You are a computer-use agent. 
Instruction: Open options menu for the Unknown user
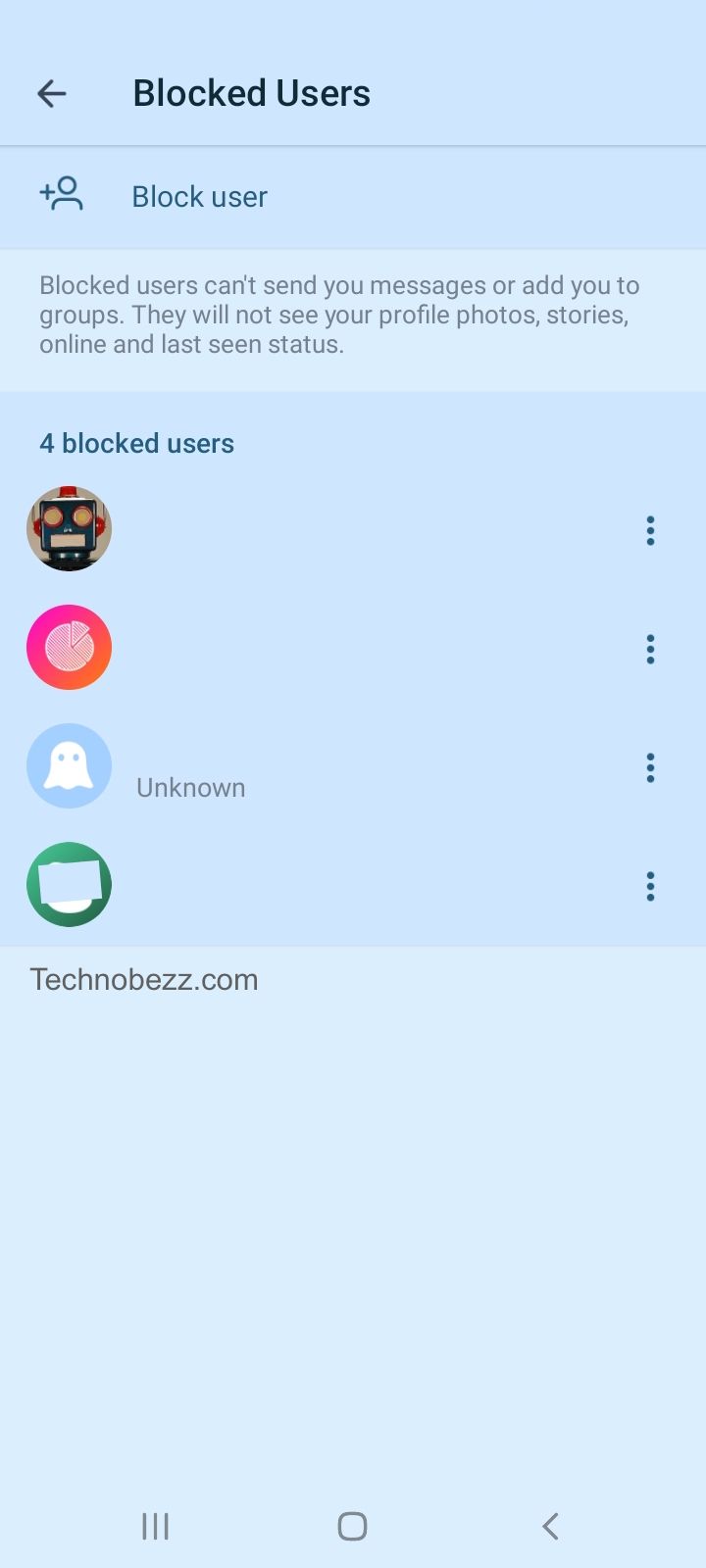[x=650, y=767]
